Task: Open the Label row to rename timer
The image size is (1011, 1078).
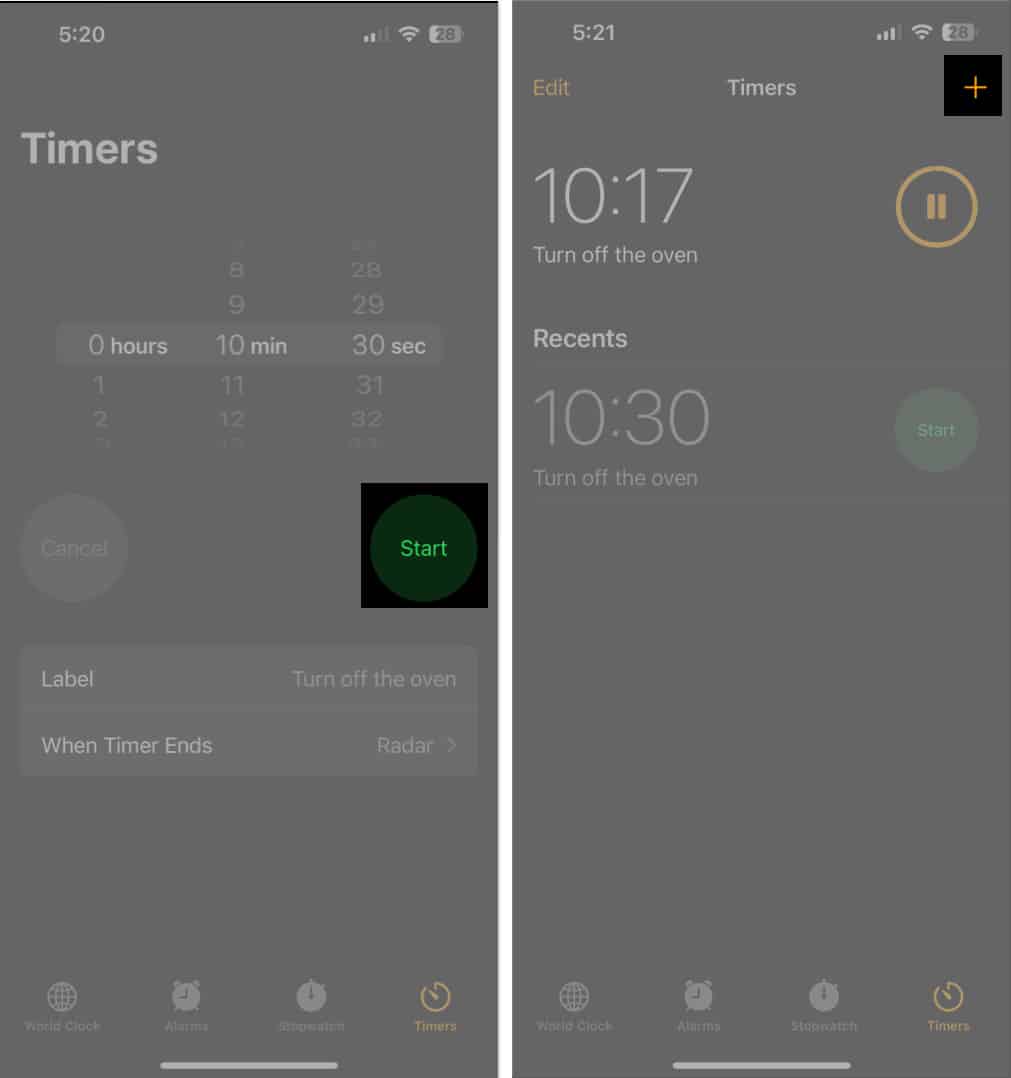Action: point(248,679)
